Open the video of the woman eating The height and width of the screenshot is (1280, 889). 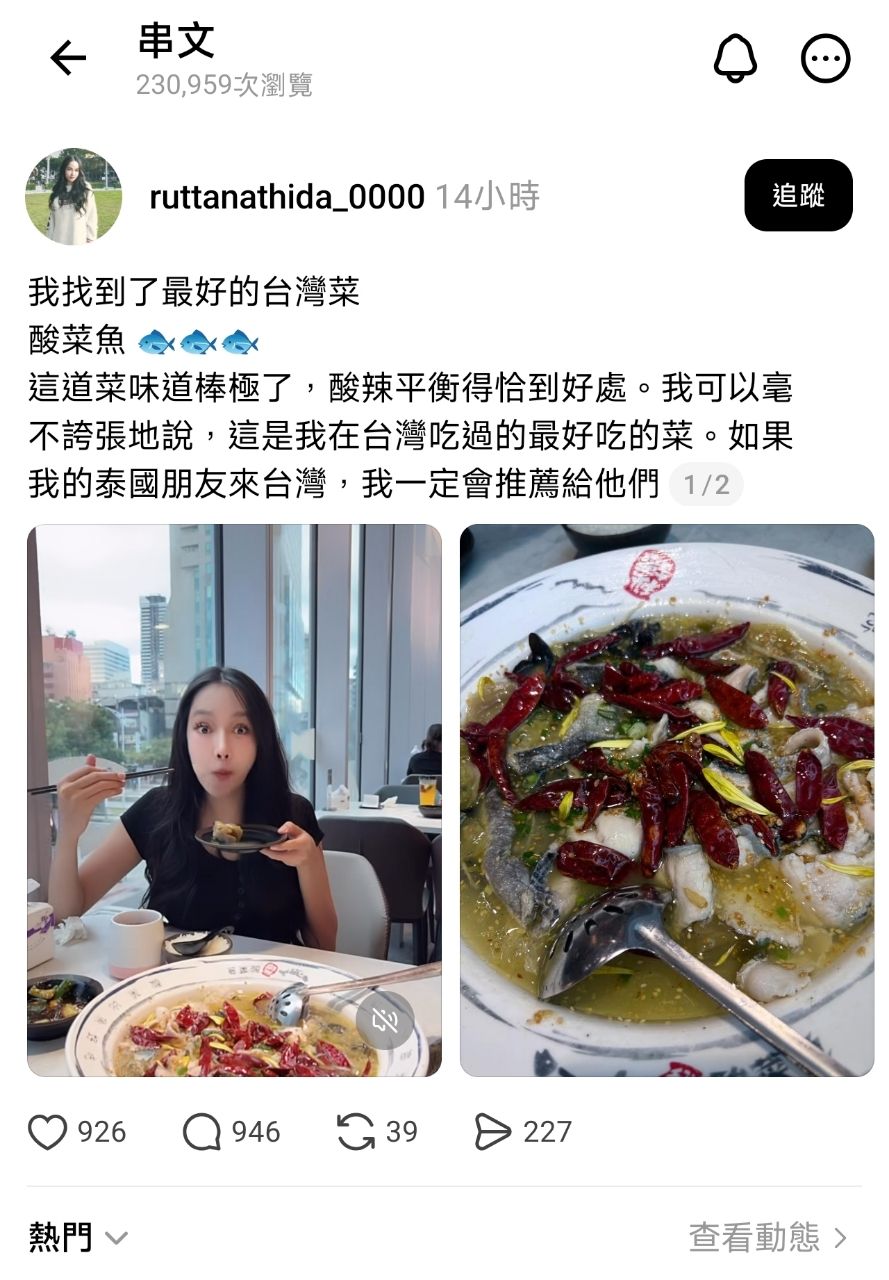(x=234, y=760)
